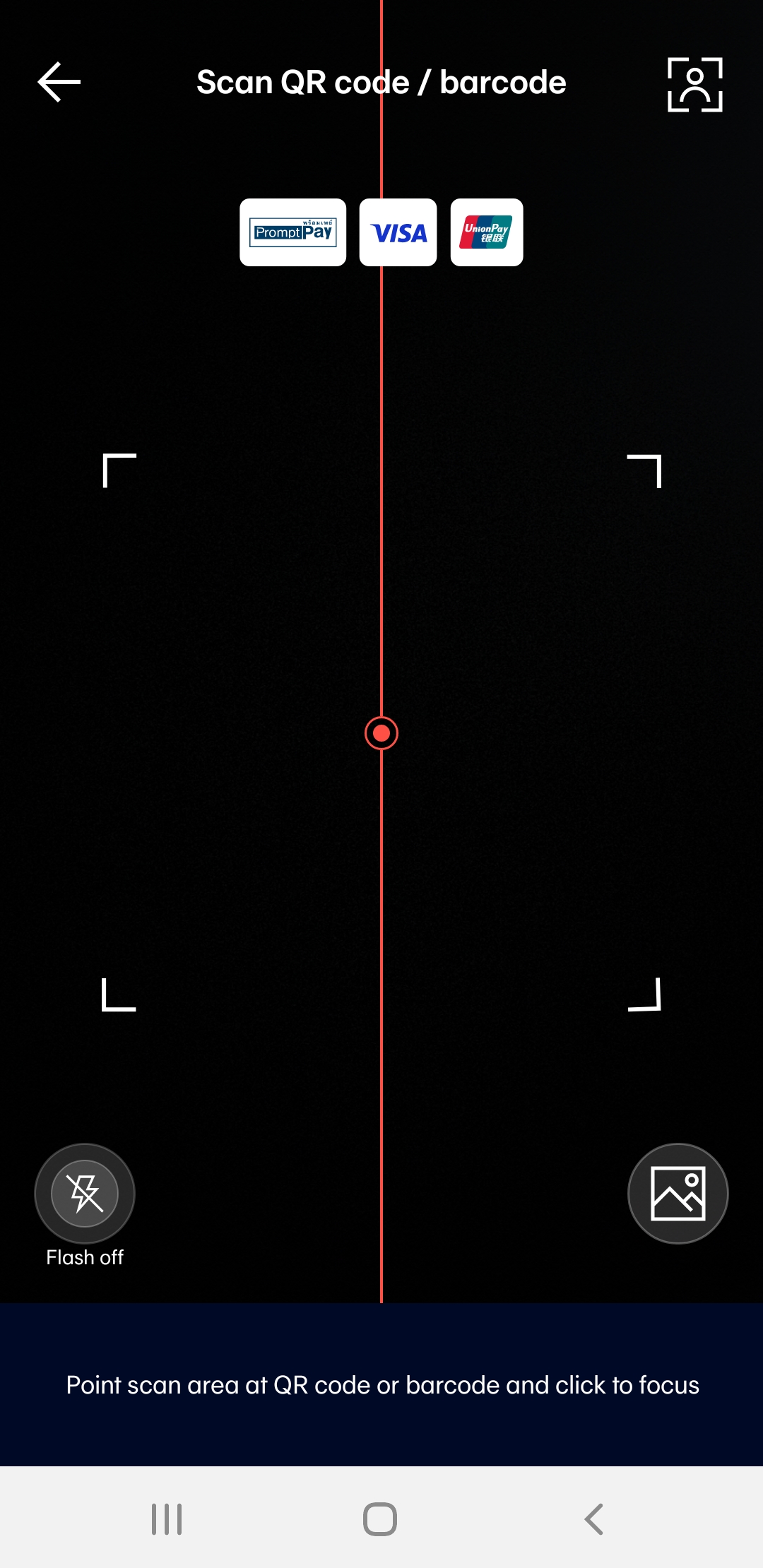Open recent apps from navigation bar
763x1568 pixels.
pos(167,1519)
